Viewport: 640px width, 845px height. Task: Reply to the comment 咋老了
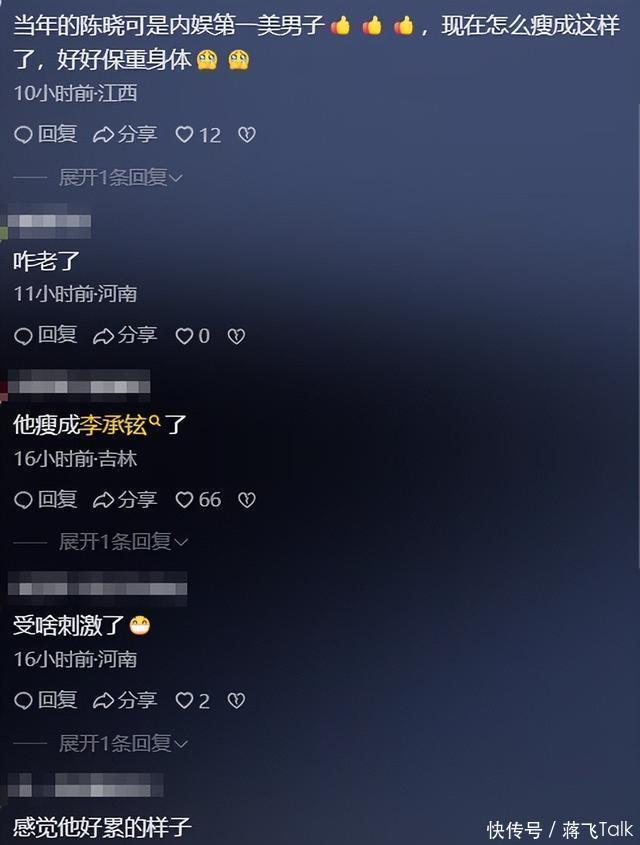click(x=45, y=336)
